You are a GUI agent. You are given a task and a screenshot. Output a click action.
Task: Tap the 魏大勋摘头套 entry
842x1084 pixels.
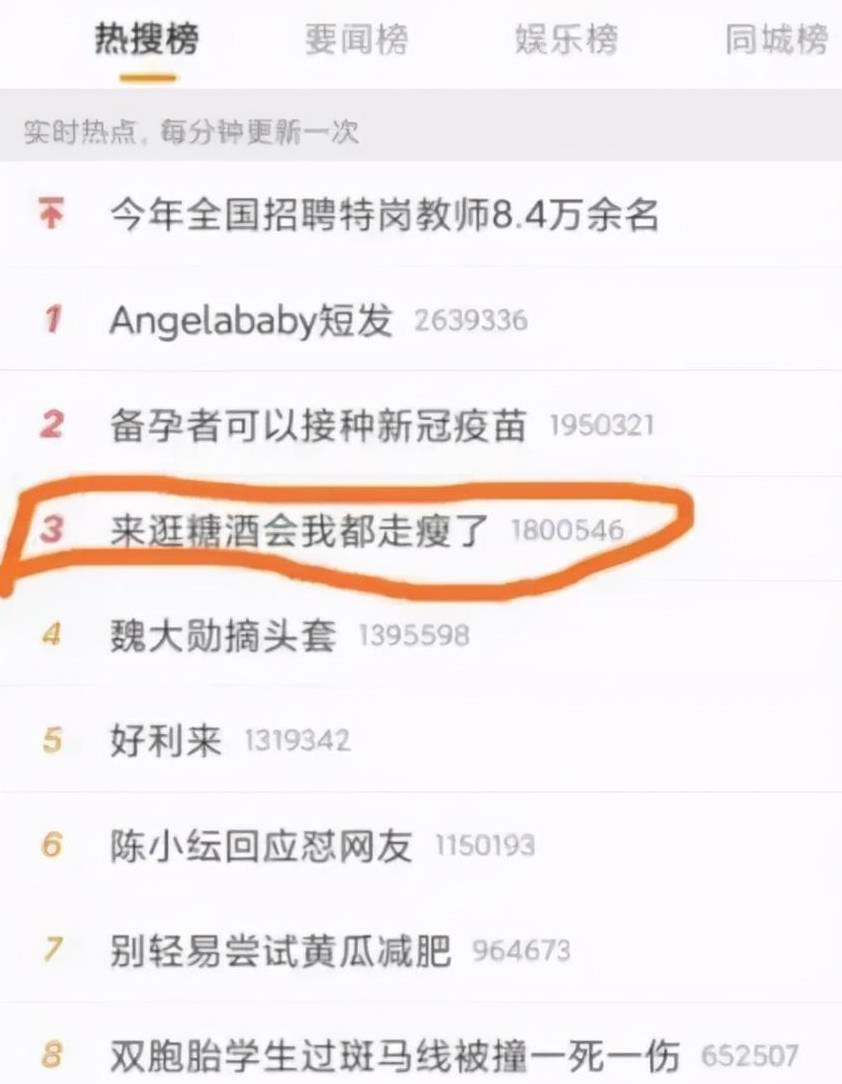tap(223, 635)
